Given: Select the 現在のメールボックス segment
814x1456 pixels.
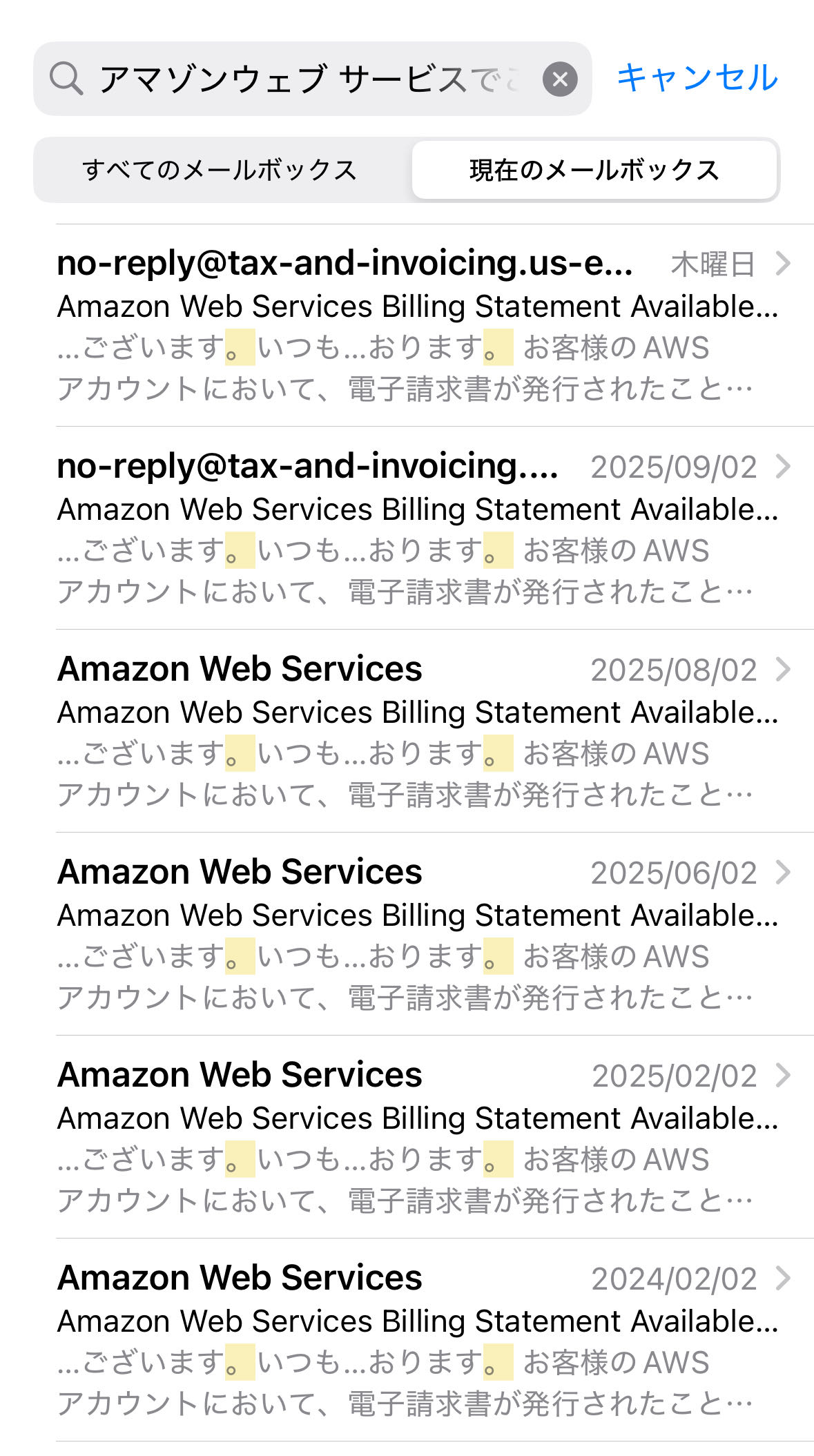Looking at the screenshot, I should pyautogui.click(x=594, y=171).
